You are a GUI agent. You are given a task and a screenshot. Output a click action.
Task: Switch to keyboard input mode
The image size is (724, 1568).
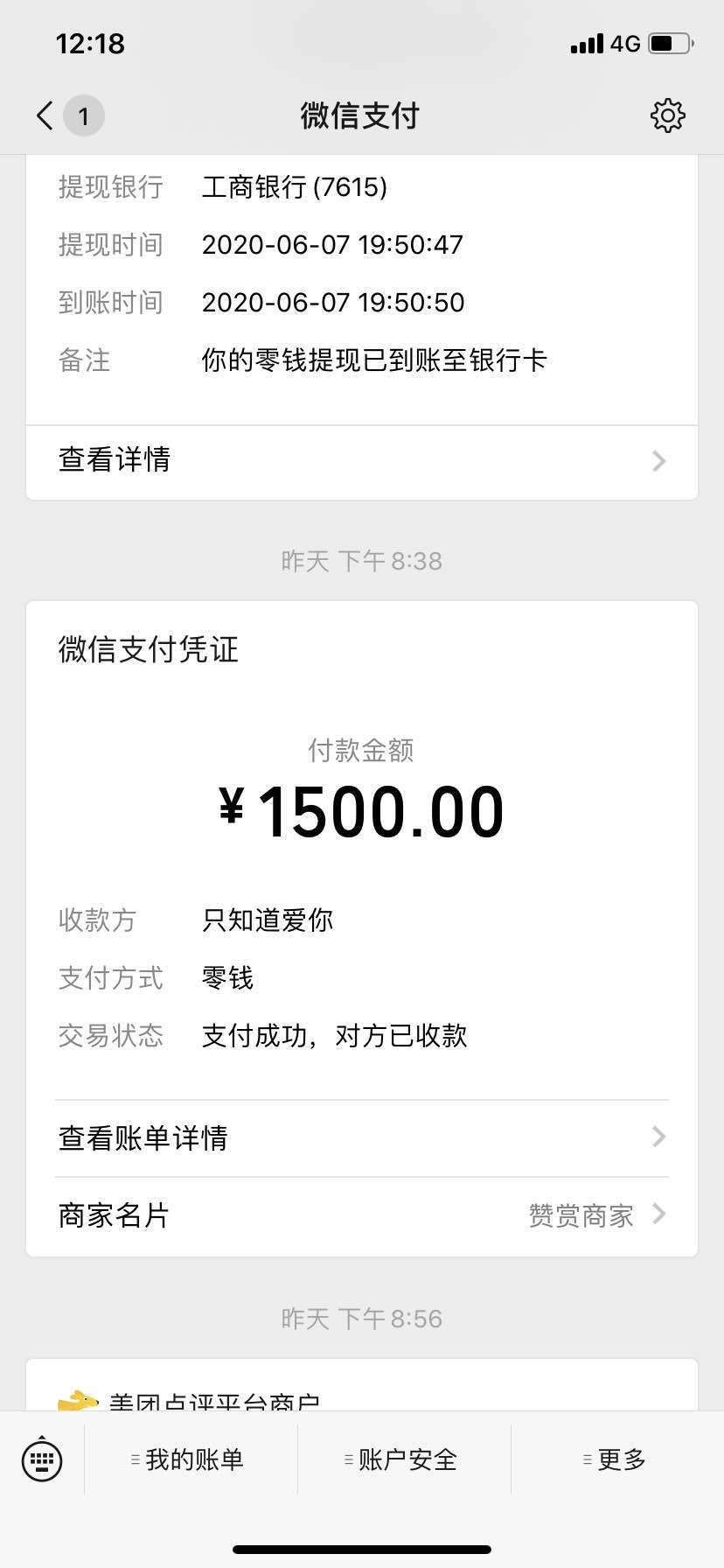pyautogui.click(x=42, y=1459)
